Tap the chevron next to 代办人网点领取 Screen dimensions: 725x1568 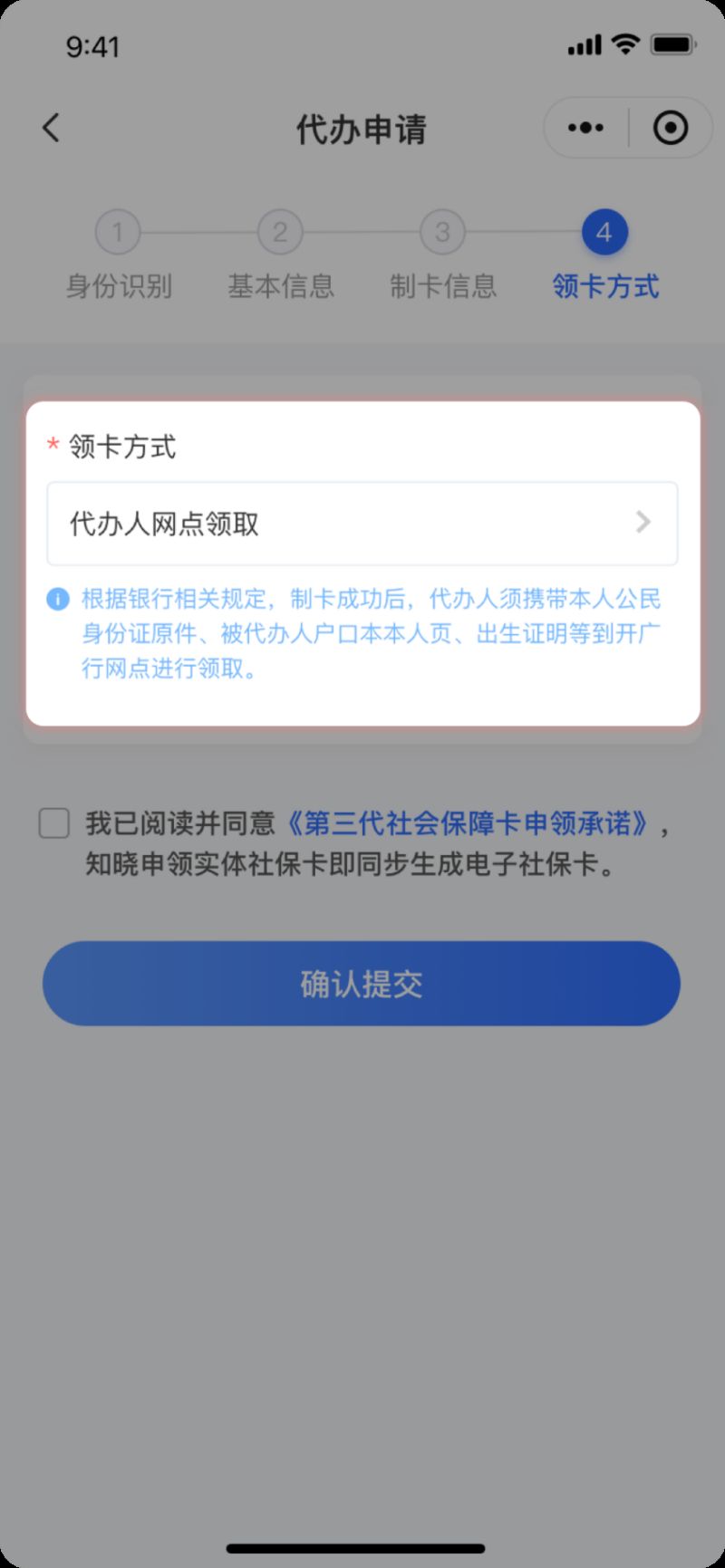tap(643, 523)
